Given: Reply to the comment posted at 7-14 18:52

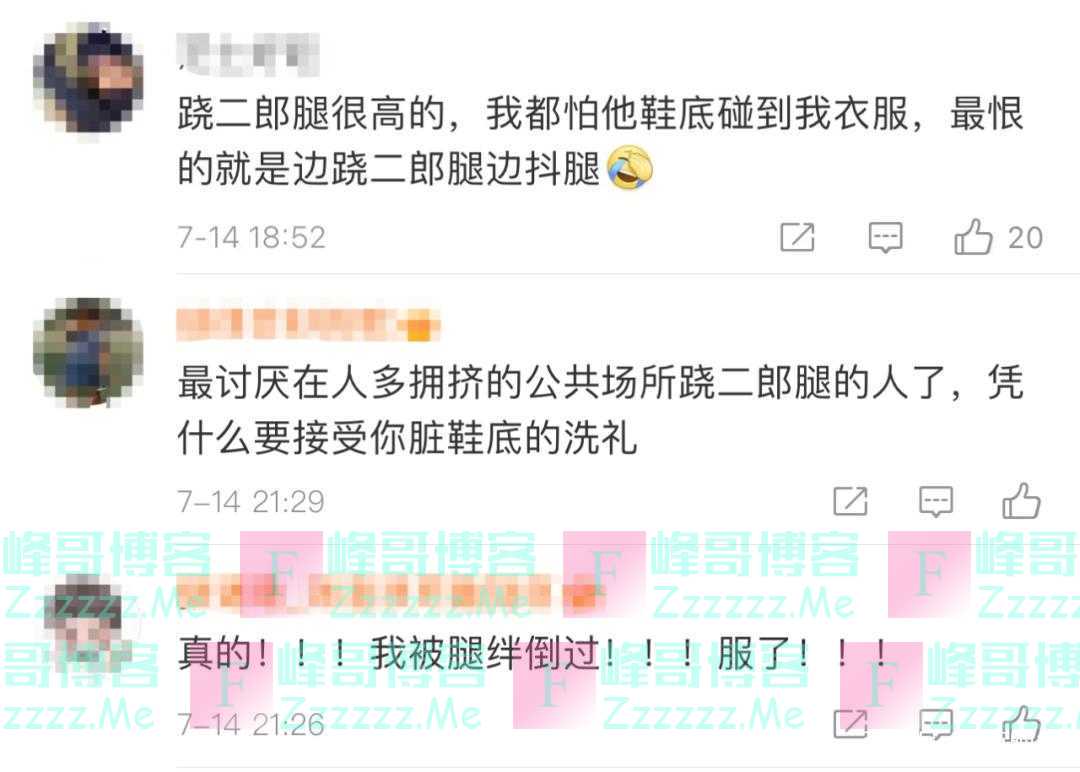Looking at the screenshot, I should [885, 238].
